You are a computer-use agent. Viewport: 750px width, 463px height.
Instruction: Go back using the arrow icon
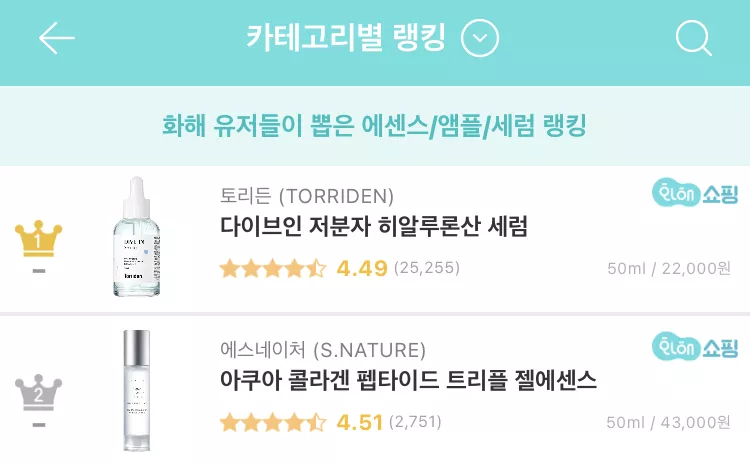pyautogui.click(x=57, y=38)
